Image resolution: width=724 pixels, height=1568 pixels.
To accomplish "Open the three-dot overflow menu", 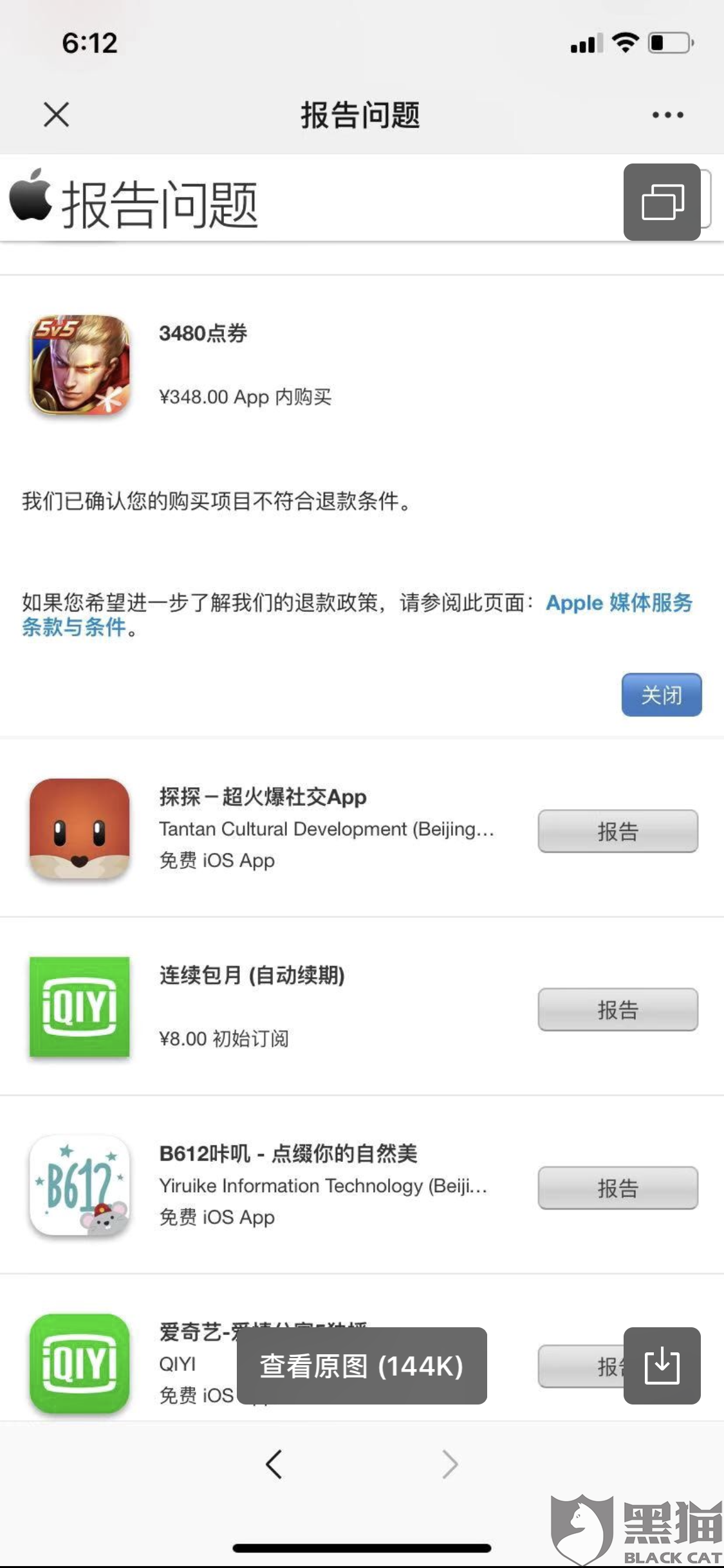I will 667,115.
